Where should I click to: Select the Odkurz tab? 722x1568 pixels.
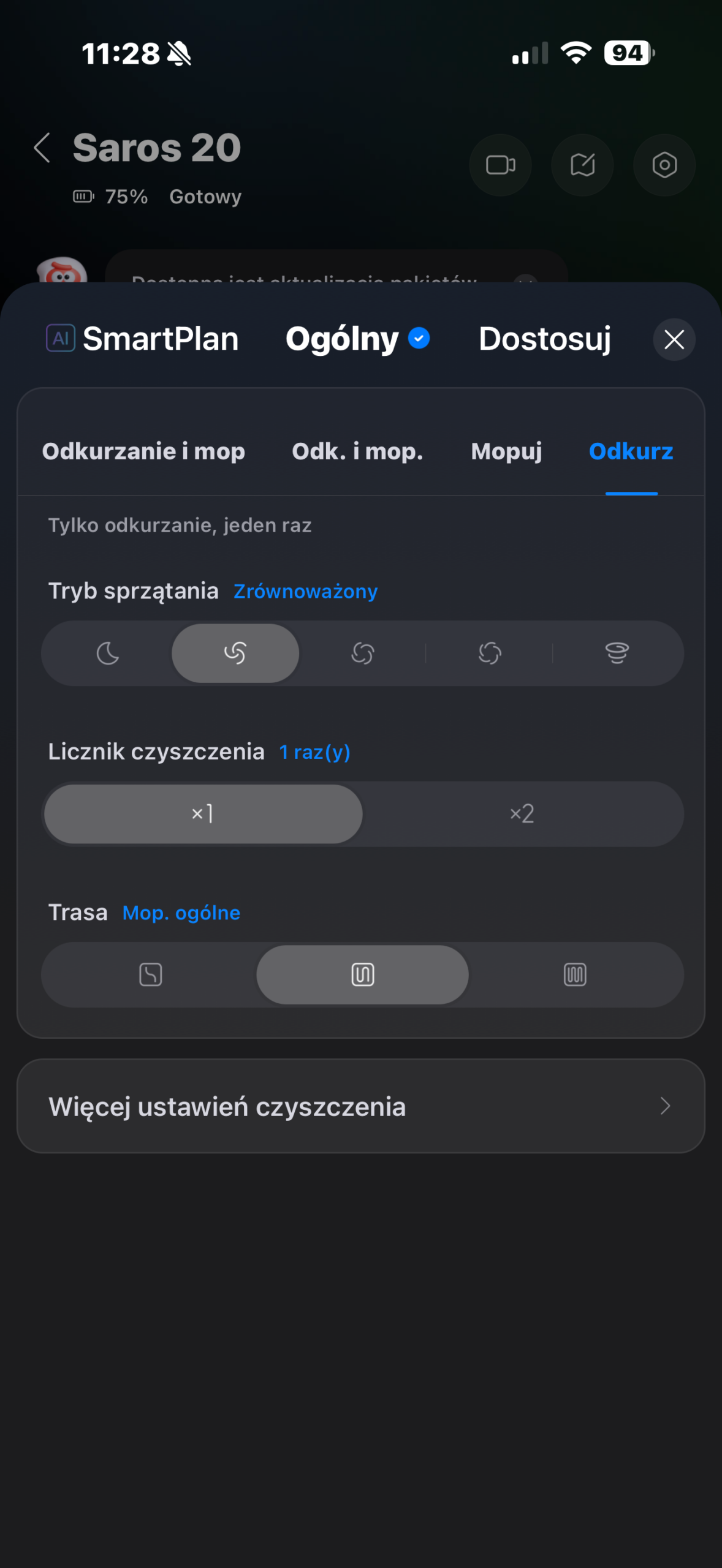click(x=631, y=451)
